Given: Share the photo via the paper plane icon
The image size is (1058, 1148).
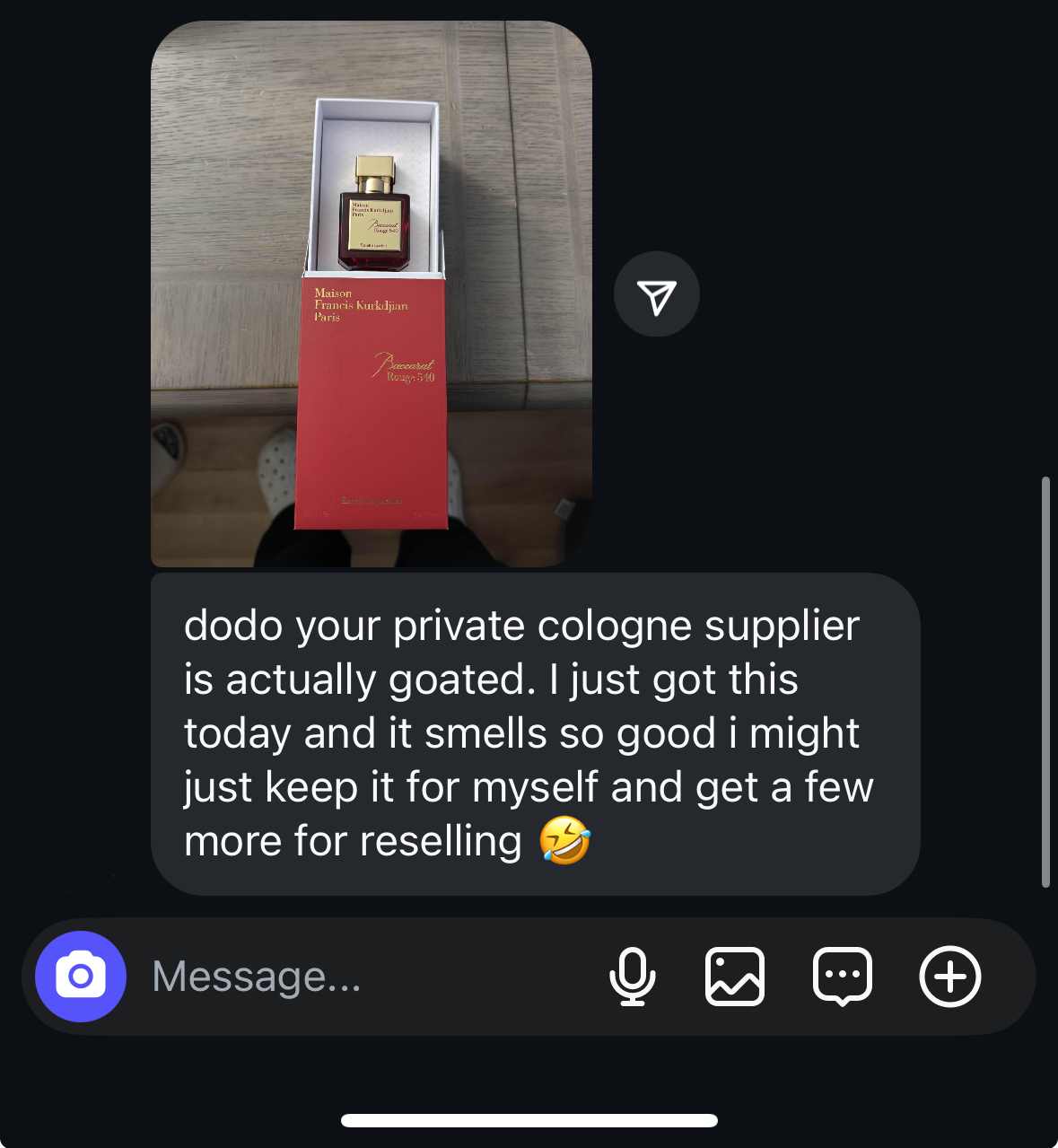Looking at the screenshot, I should click(656, 294).
